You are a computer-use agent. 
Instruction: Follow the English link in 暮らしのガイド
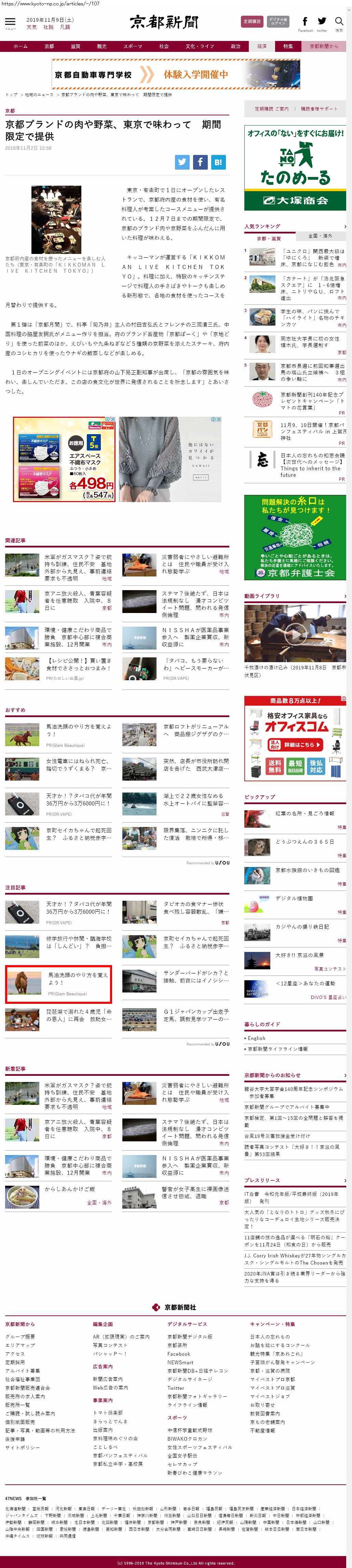pos(256,1038)
